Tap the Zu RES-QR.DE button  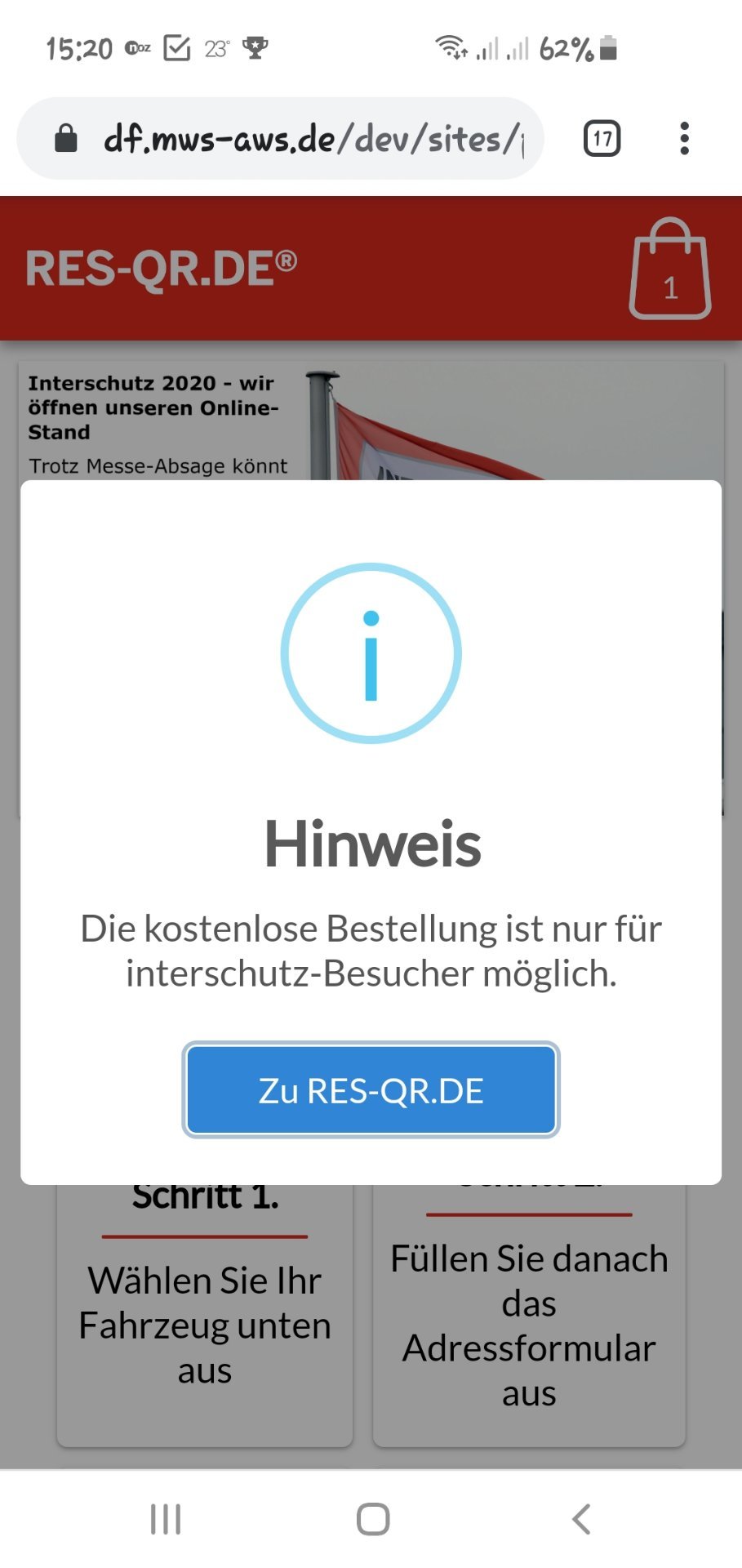(371, 1090)
